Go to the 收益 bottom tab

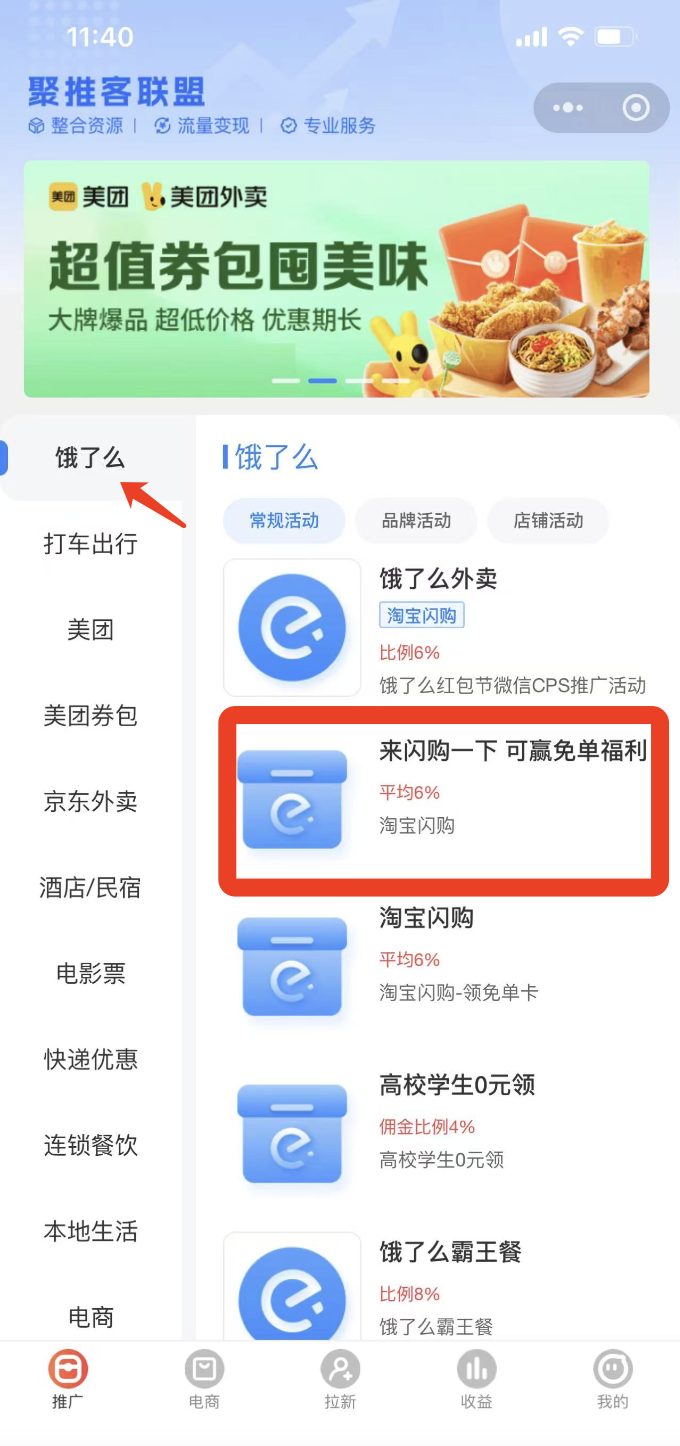coord(476,1380)
